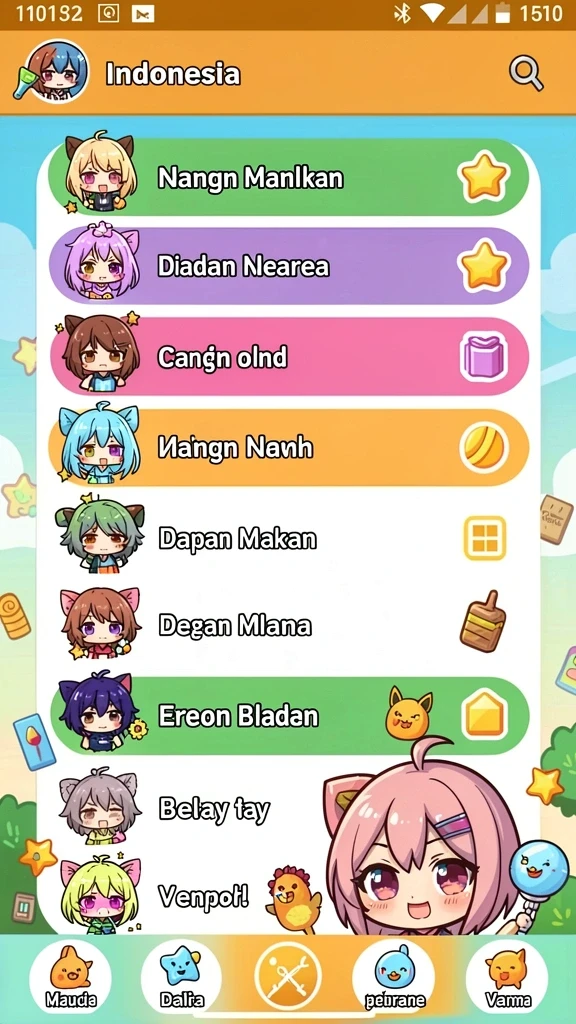Go to the pebrane tab
576x1024 pixels.
[394, 978]
